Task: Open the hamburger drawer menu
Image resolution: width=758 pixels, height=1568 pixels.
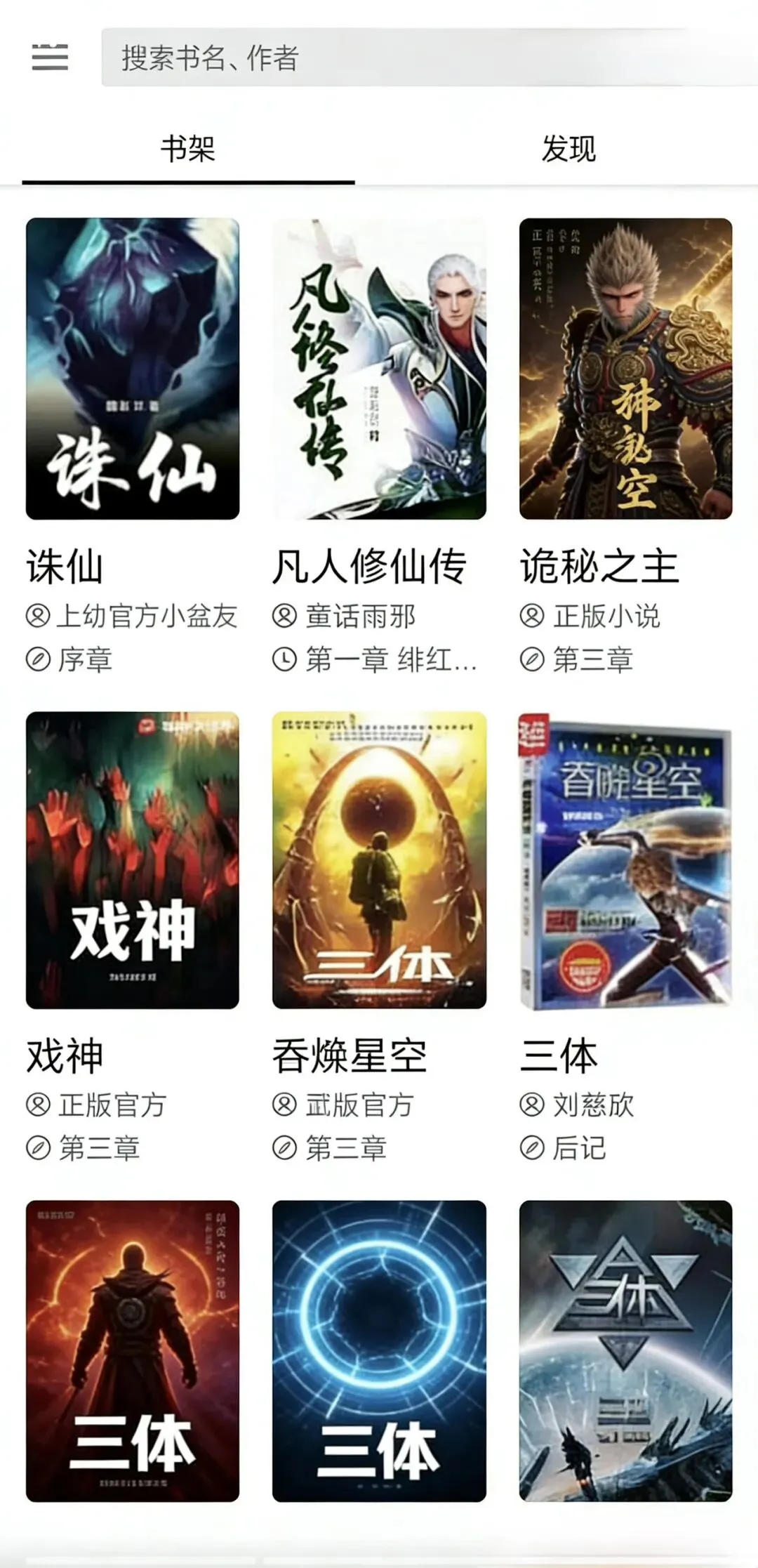Action: coord(50,57)
